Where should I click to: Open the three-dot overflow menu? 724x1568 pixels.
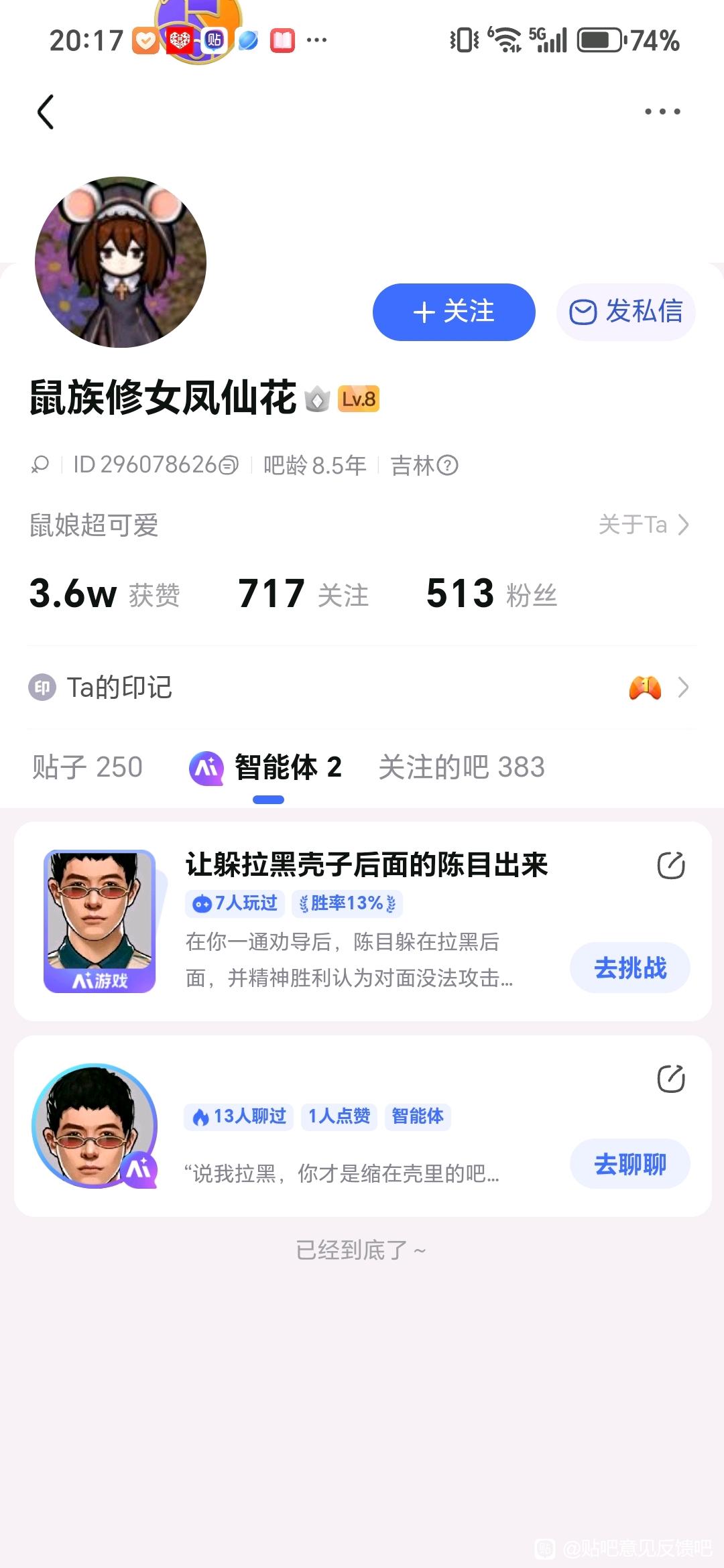662,111
